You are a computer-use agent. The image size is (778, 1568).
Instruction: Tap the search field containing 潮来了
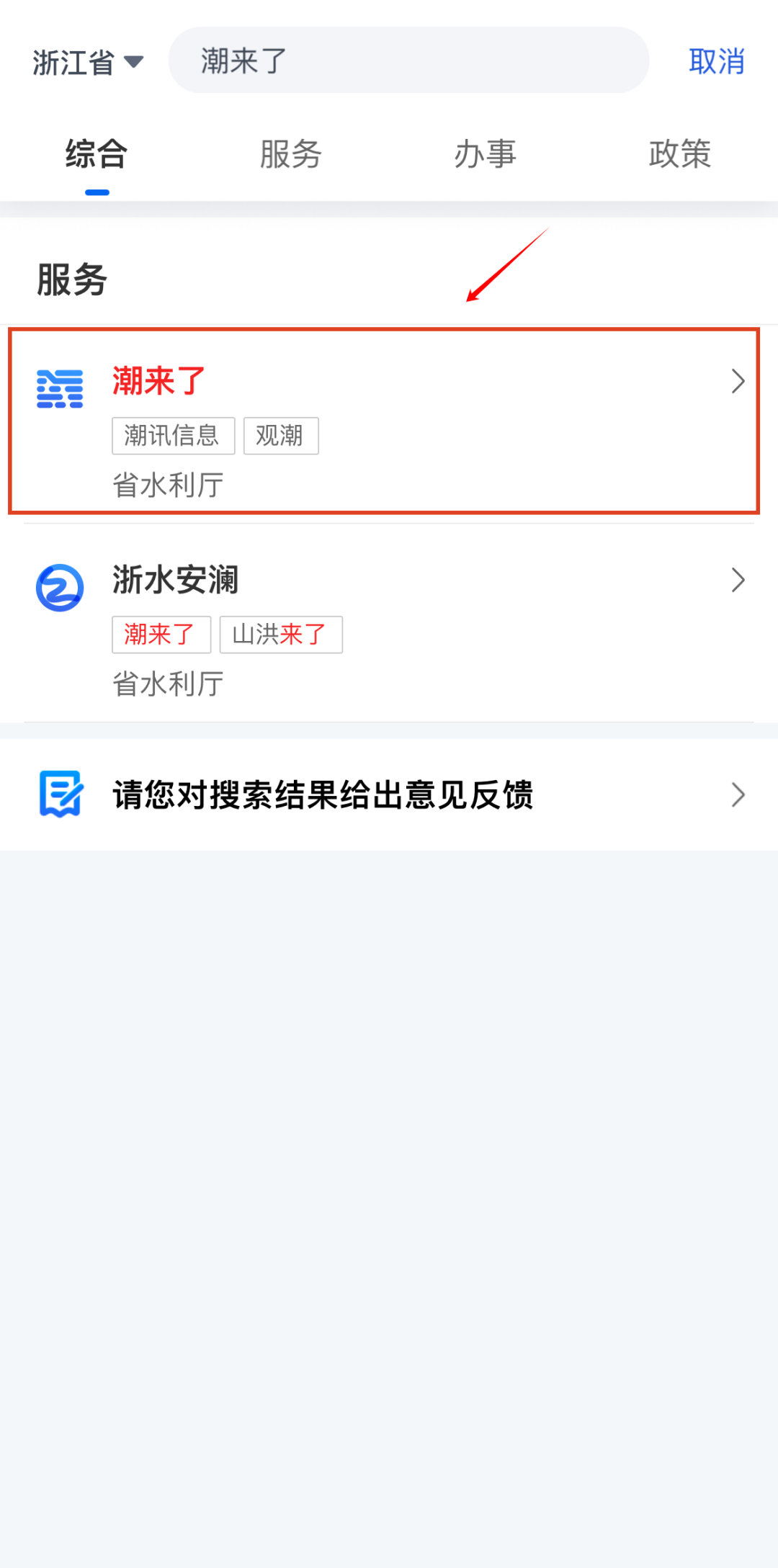point(408,61)
